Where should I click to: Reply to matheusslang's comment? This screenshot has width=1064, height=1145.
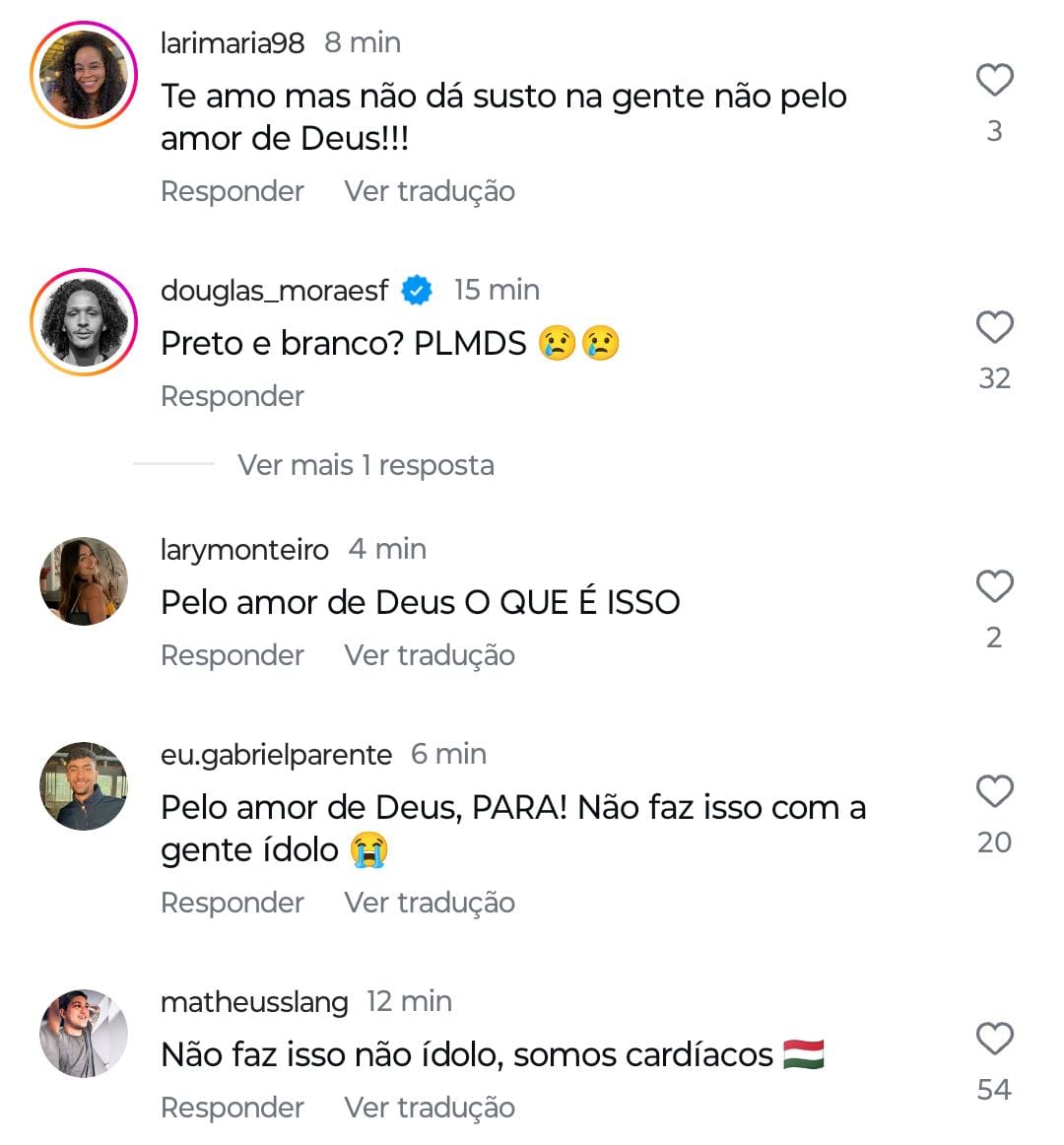click(232, 1108)
